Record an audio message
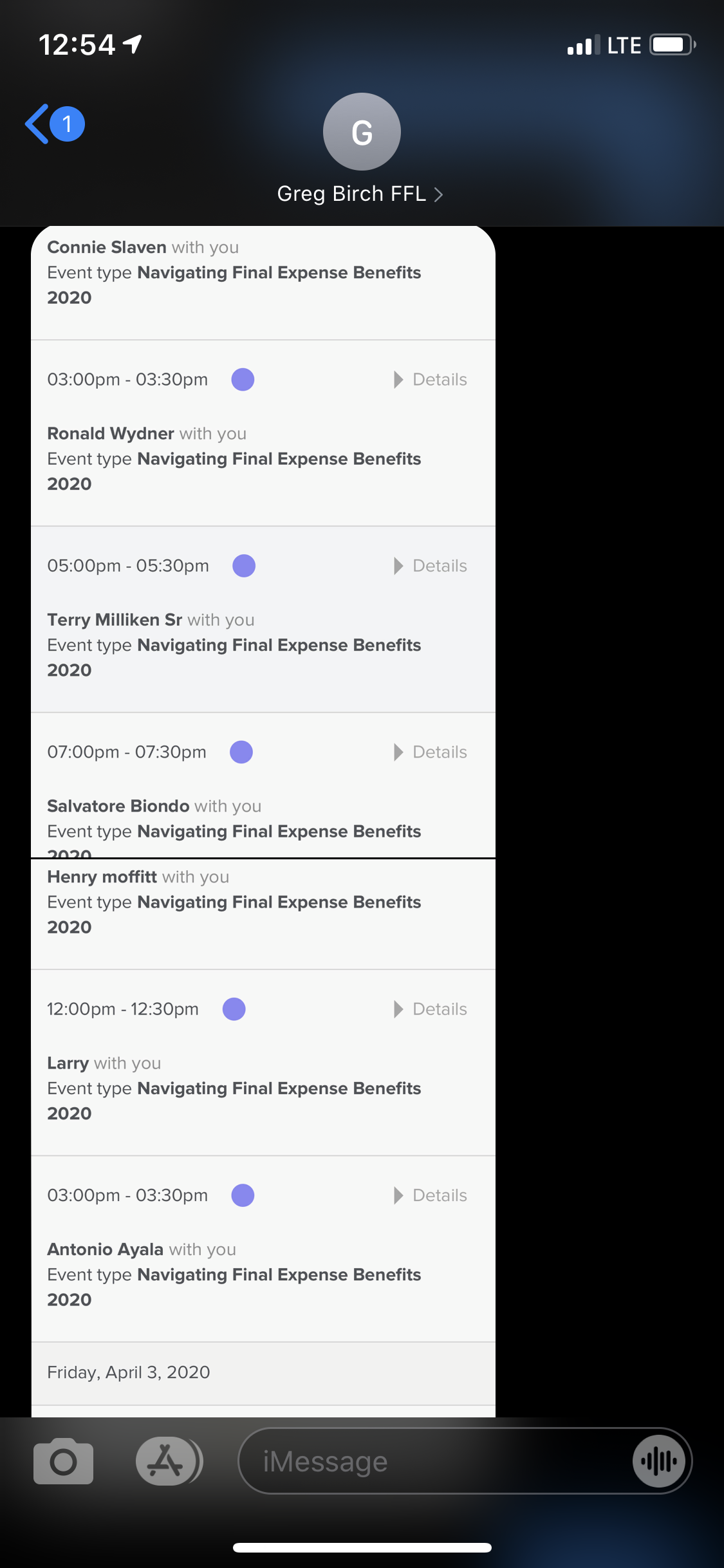The width and height of the screenshot is (724, 1568). pos(658,1461)
